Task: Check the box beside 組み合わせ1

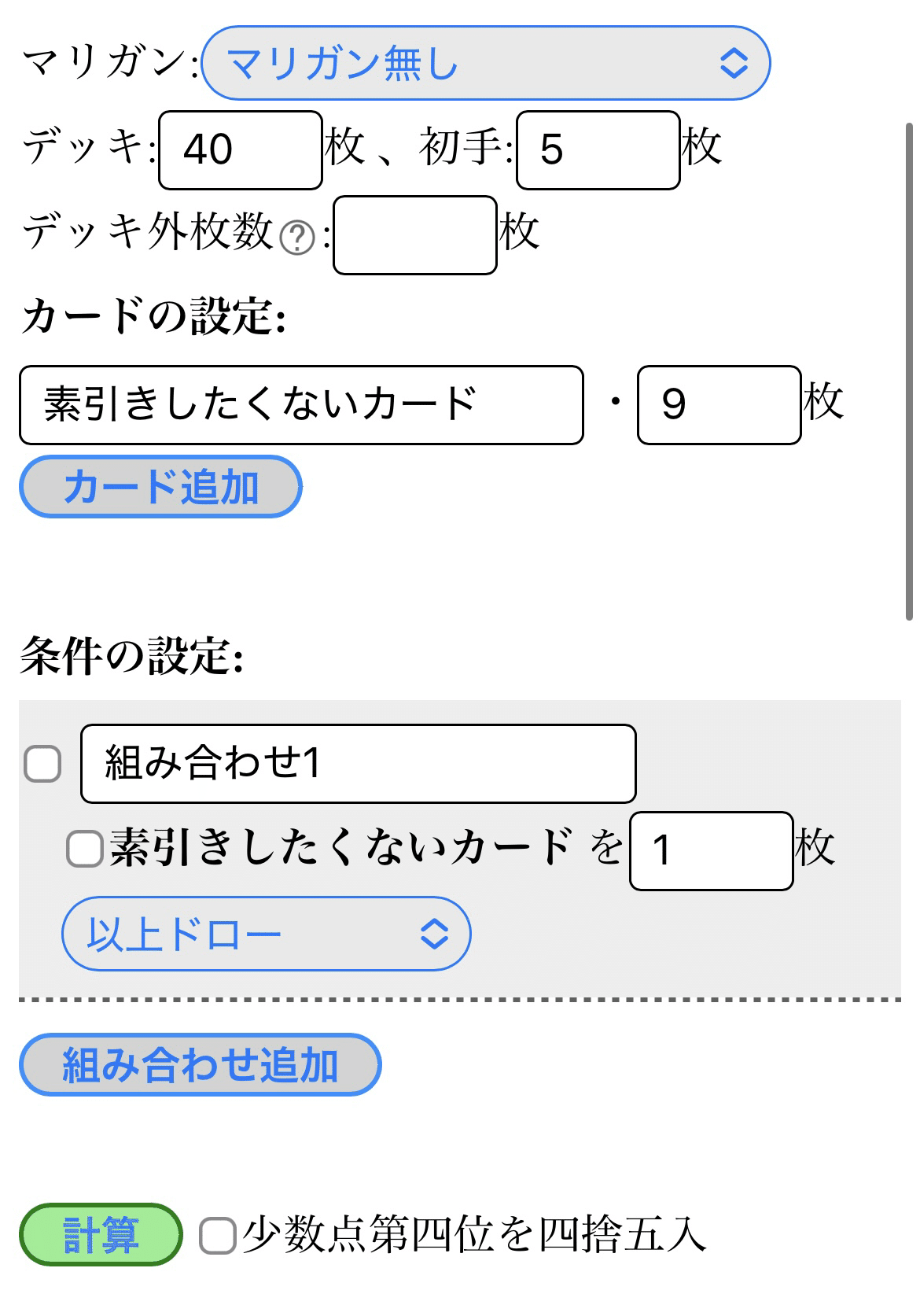Action: click(x=42, y=764)
